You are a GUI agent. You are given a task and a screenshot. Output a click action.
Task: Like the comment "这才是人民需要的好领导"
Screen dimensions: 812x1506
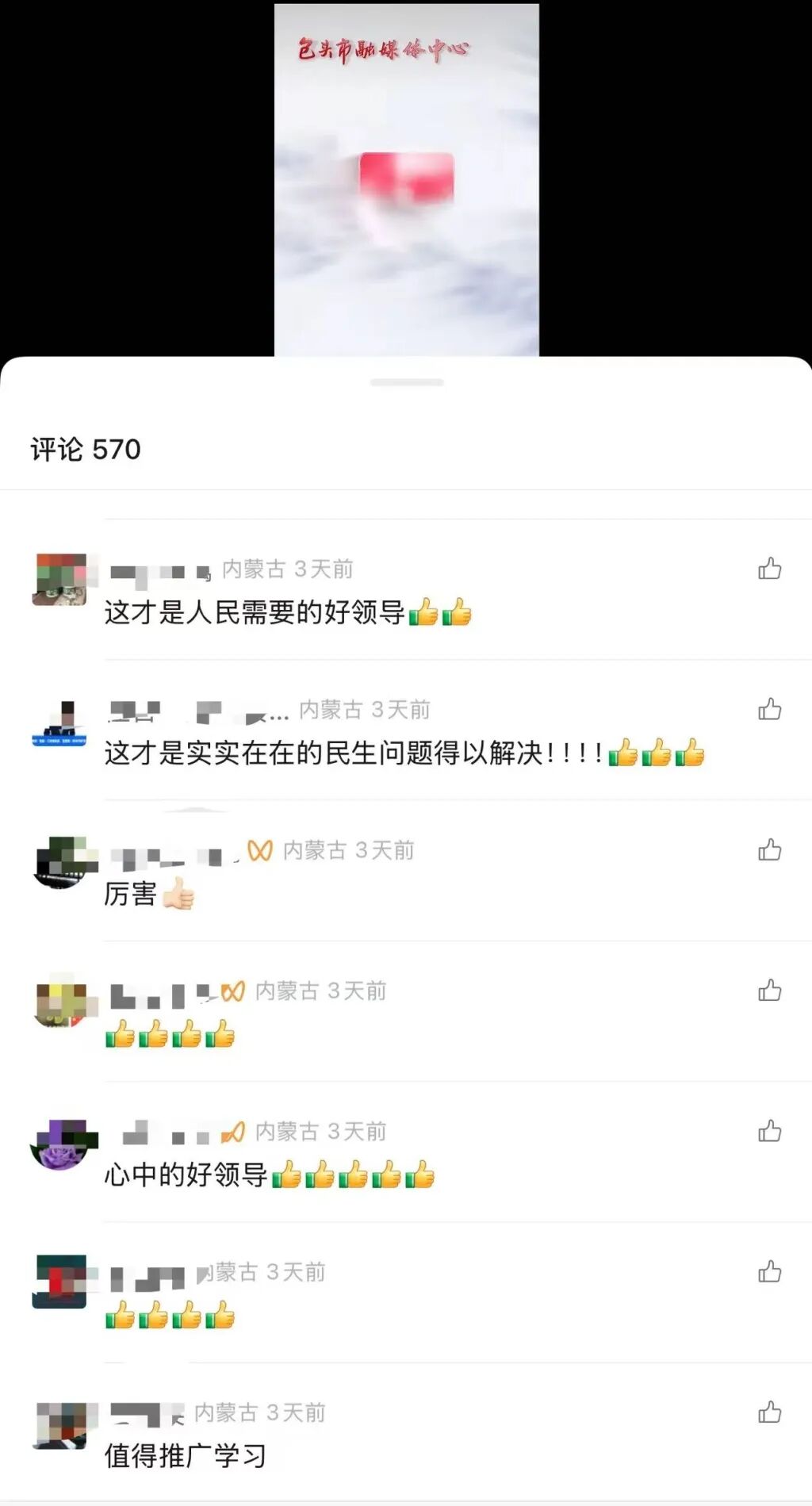(769, 569)
